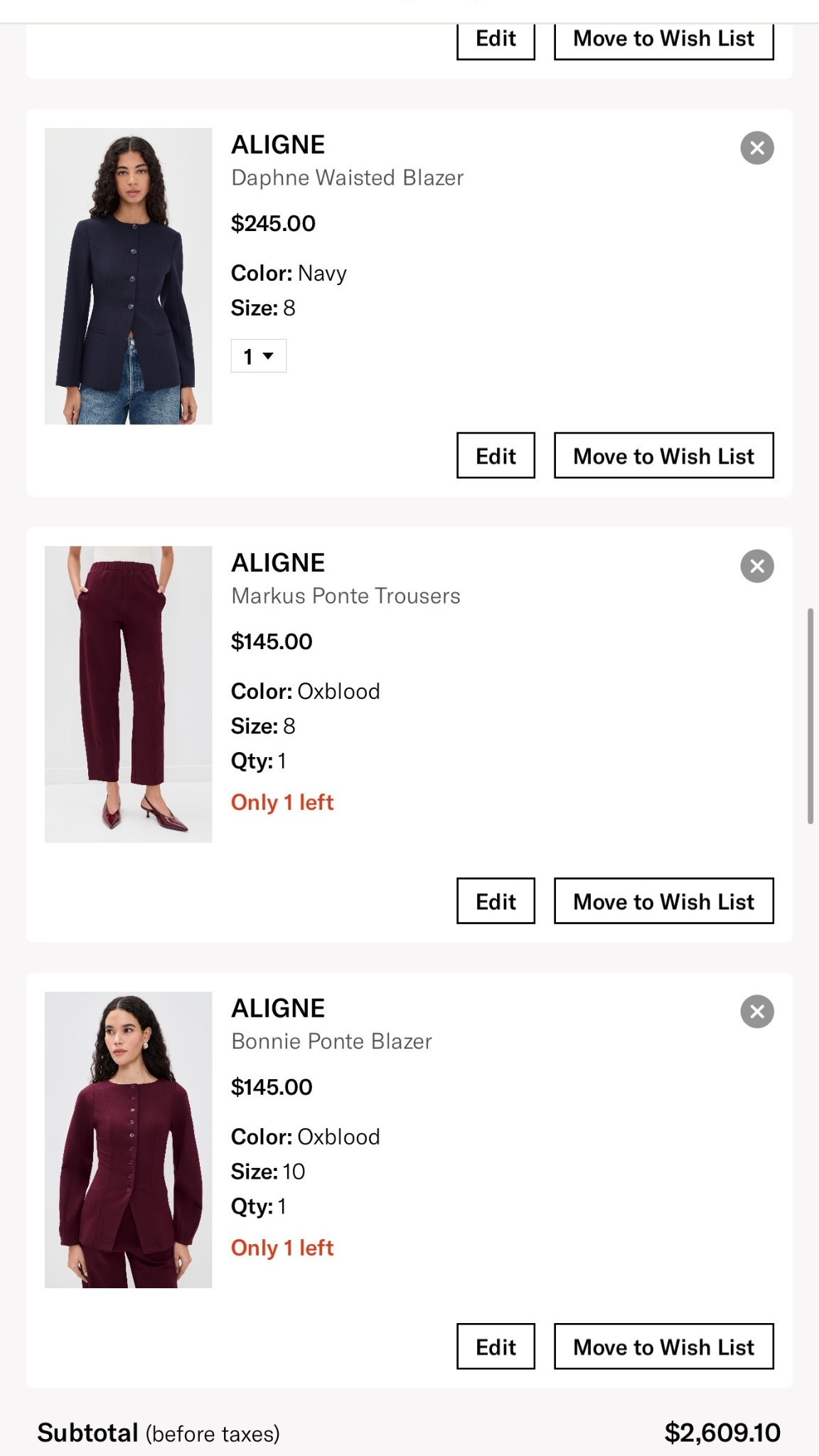Remove Daphne Waisted Blazer from the bag
Image resolution: width=819 pixels, height=1456 pixels.
[757, 148]
